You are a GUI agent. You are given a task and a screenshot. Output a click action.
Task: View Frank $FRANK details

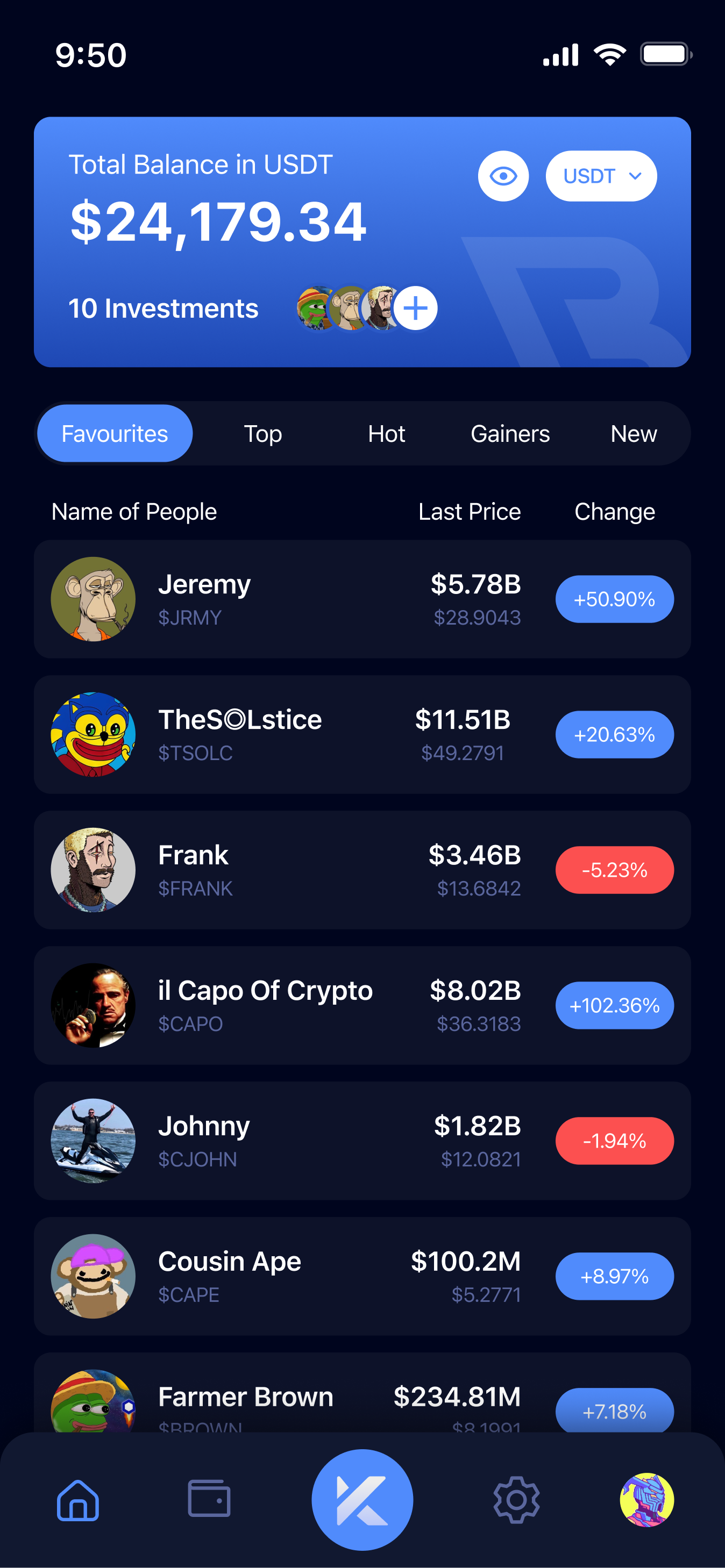(x=362, y=869)
